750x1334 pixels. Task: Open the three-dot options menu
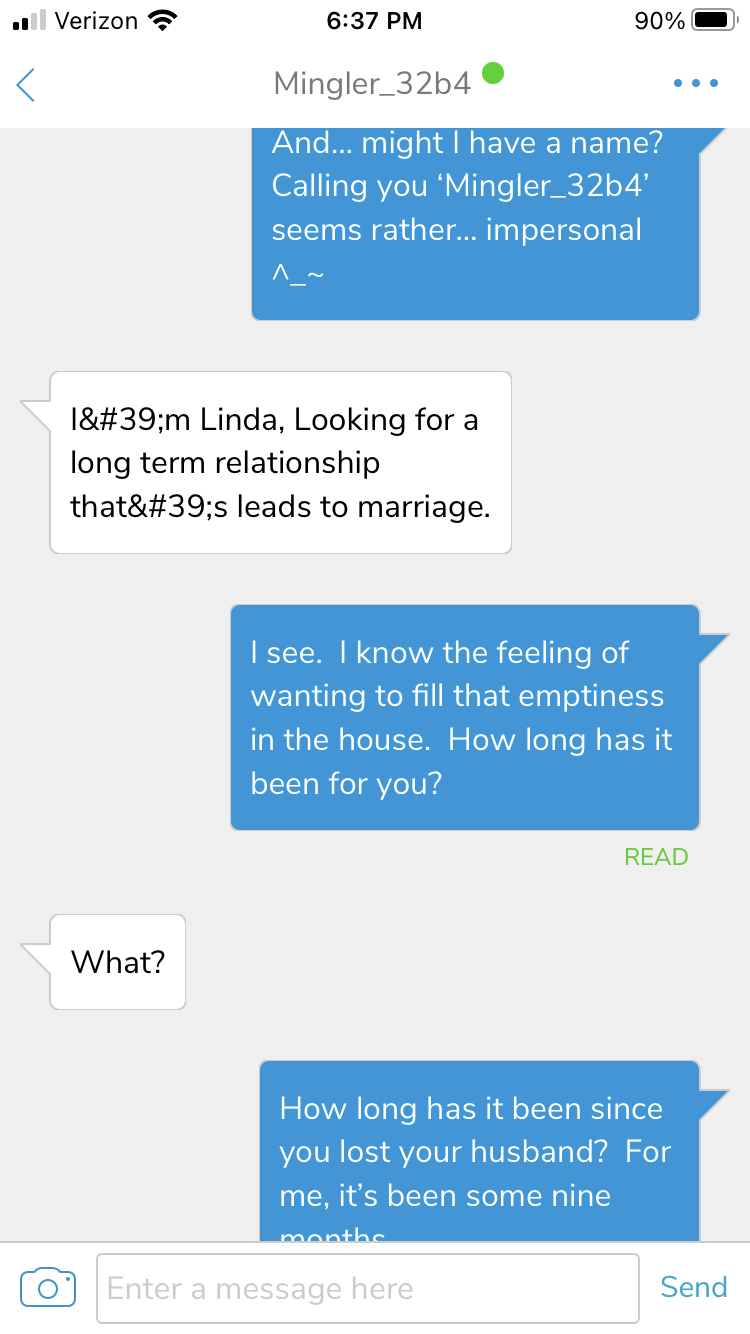(696, 84)
